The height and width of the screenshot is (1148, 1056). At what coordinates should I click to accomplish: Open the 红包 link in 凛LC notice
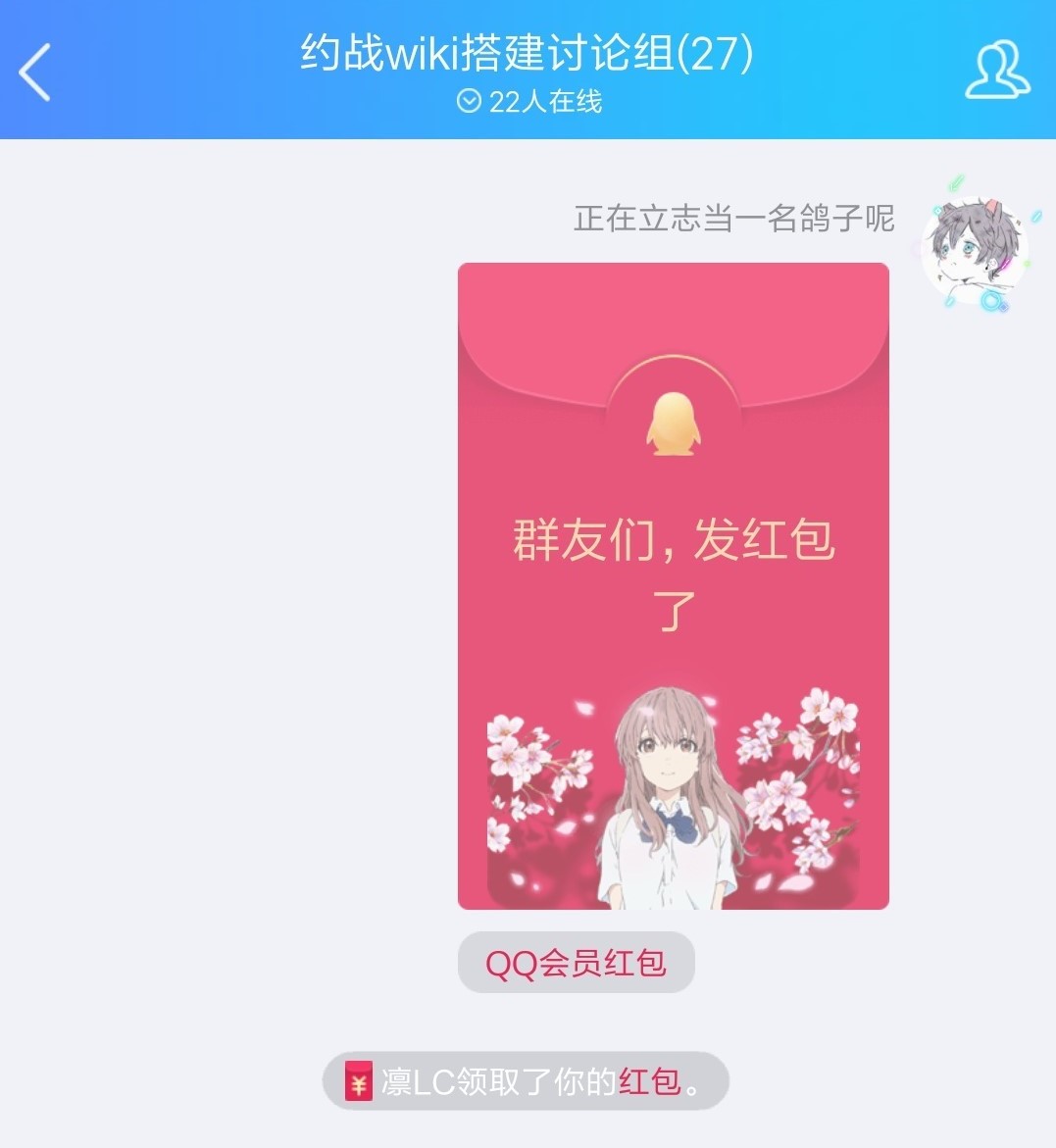[x=649, y=1081]
